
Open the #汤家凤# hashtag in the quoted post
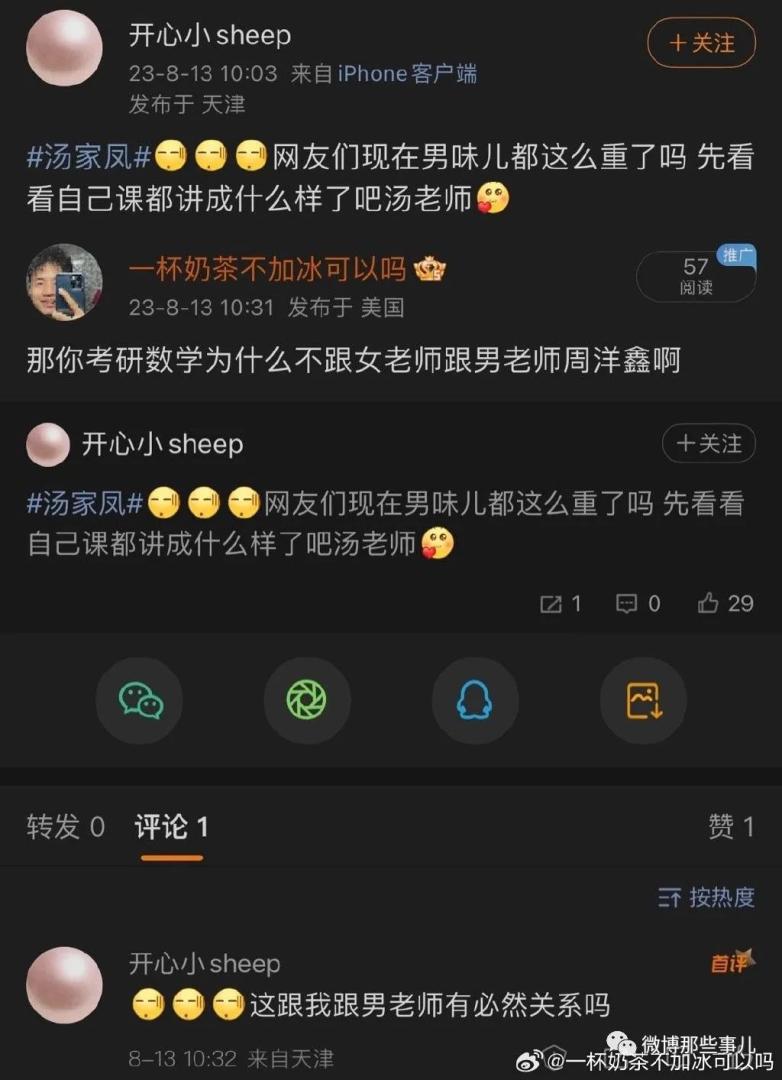point(86,503)
